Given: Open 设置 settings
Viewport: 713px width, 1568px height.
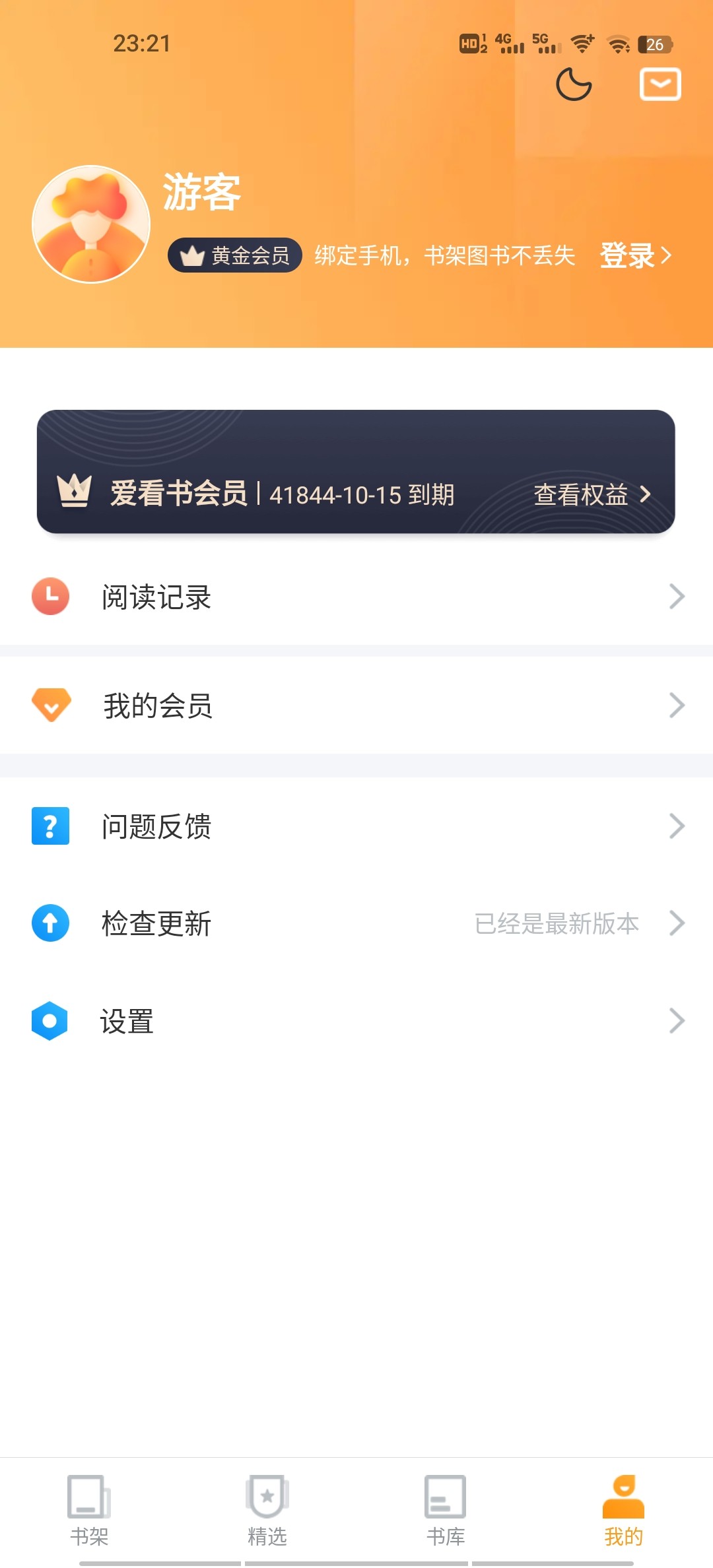Looking at the screenshot, I should tap(356, 1021).
